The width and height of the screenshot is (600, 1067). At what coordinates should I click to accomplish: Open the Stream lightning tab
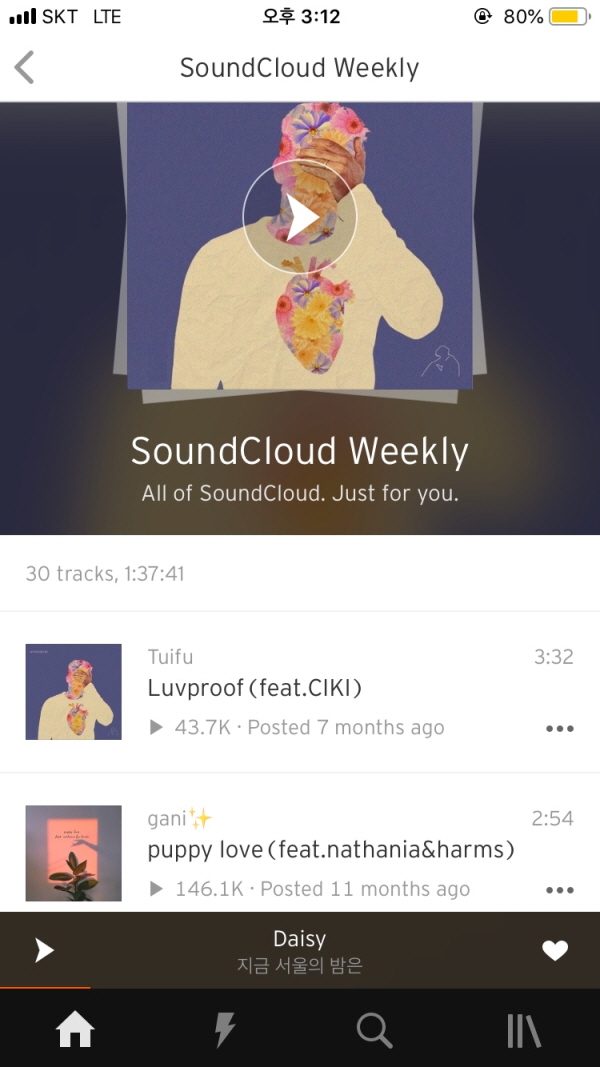[225, 1029]
